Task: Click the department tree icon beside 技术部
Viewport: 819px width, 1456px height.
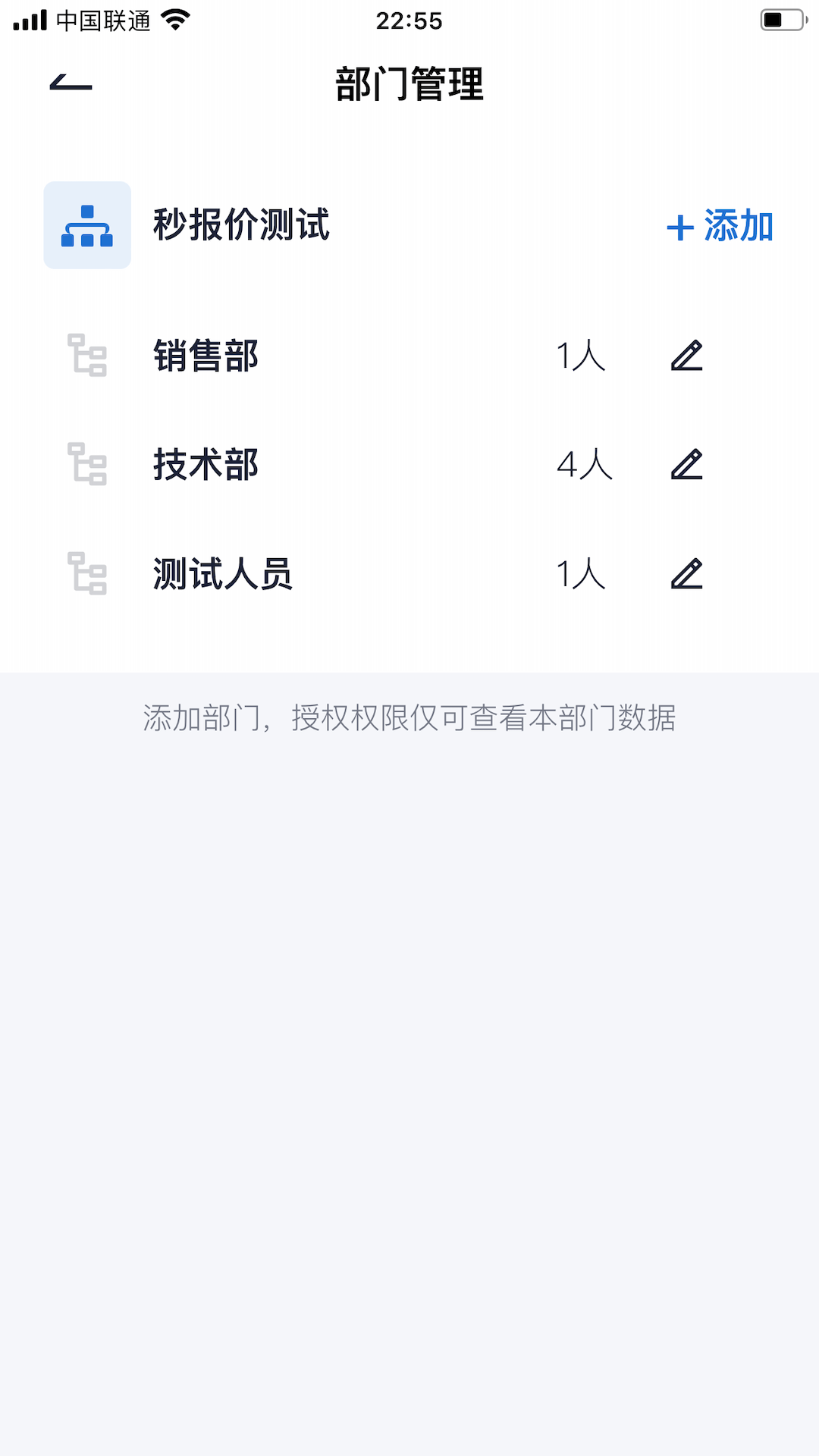Action: click(87, 466)
